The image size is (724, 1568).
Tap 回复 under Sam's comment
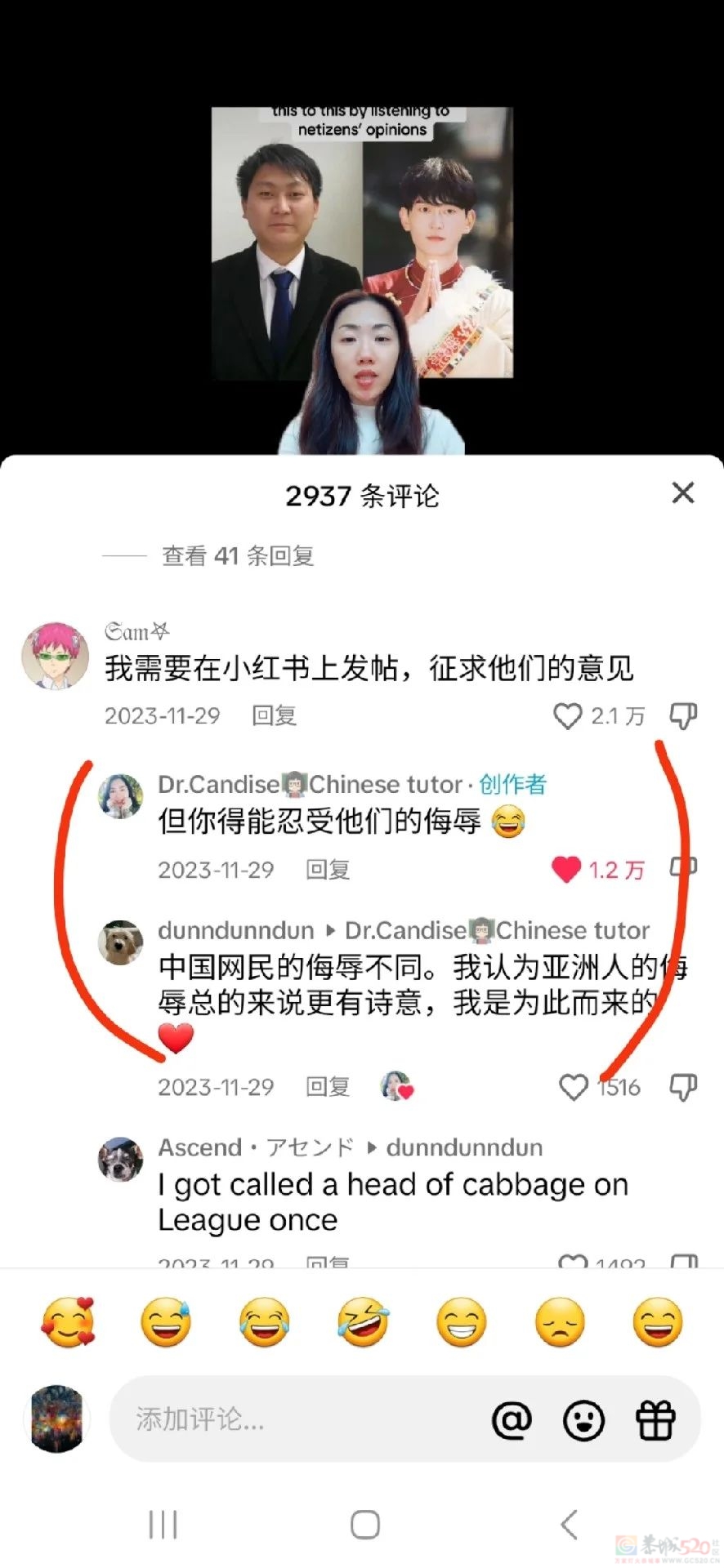275,716
